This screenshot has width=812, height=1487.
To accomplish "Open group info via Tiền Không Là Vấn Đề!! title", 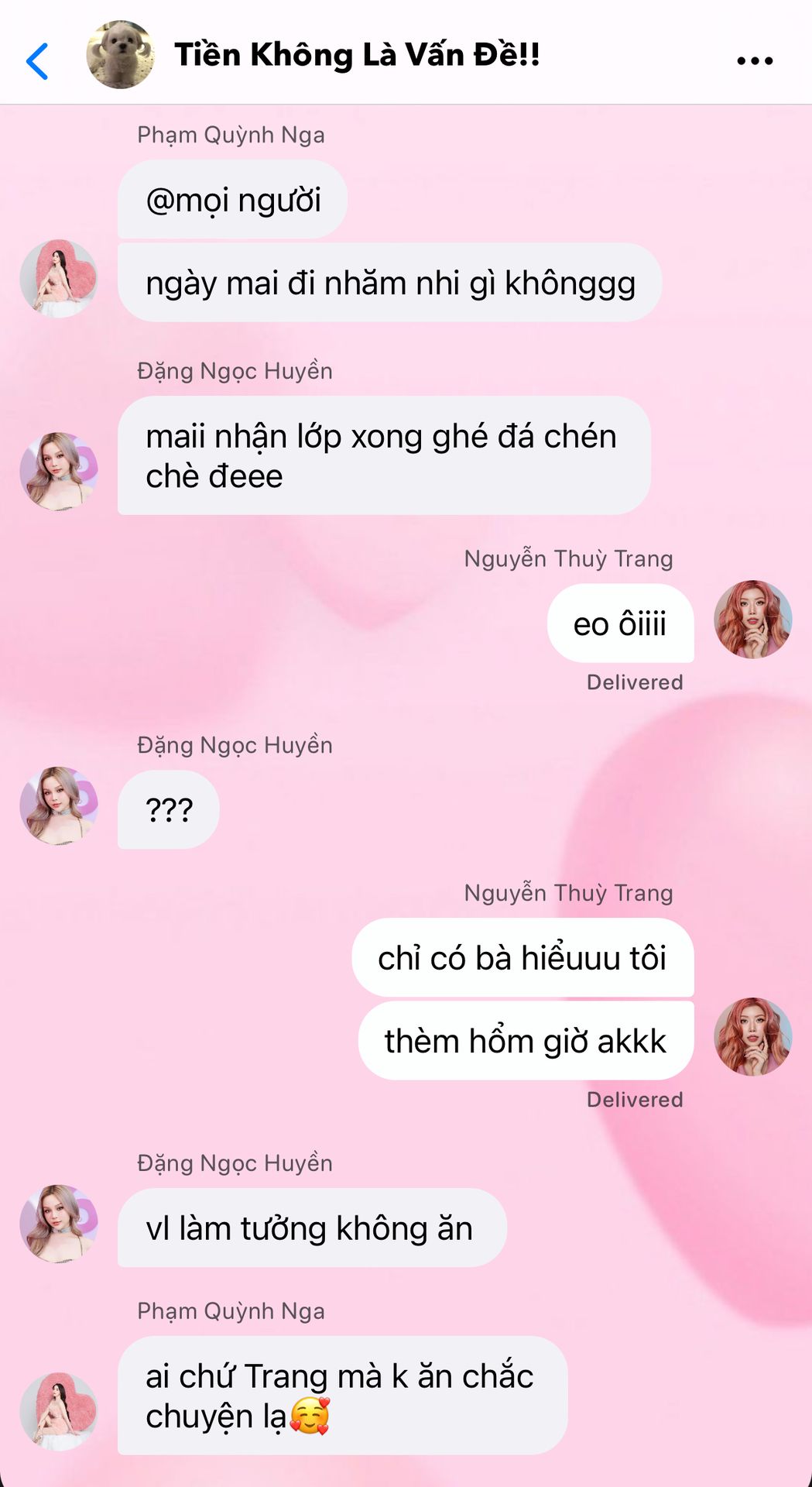I will tap(357, 55).
